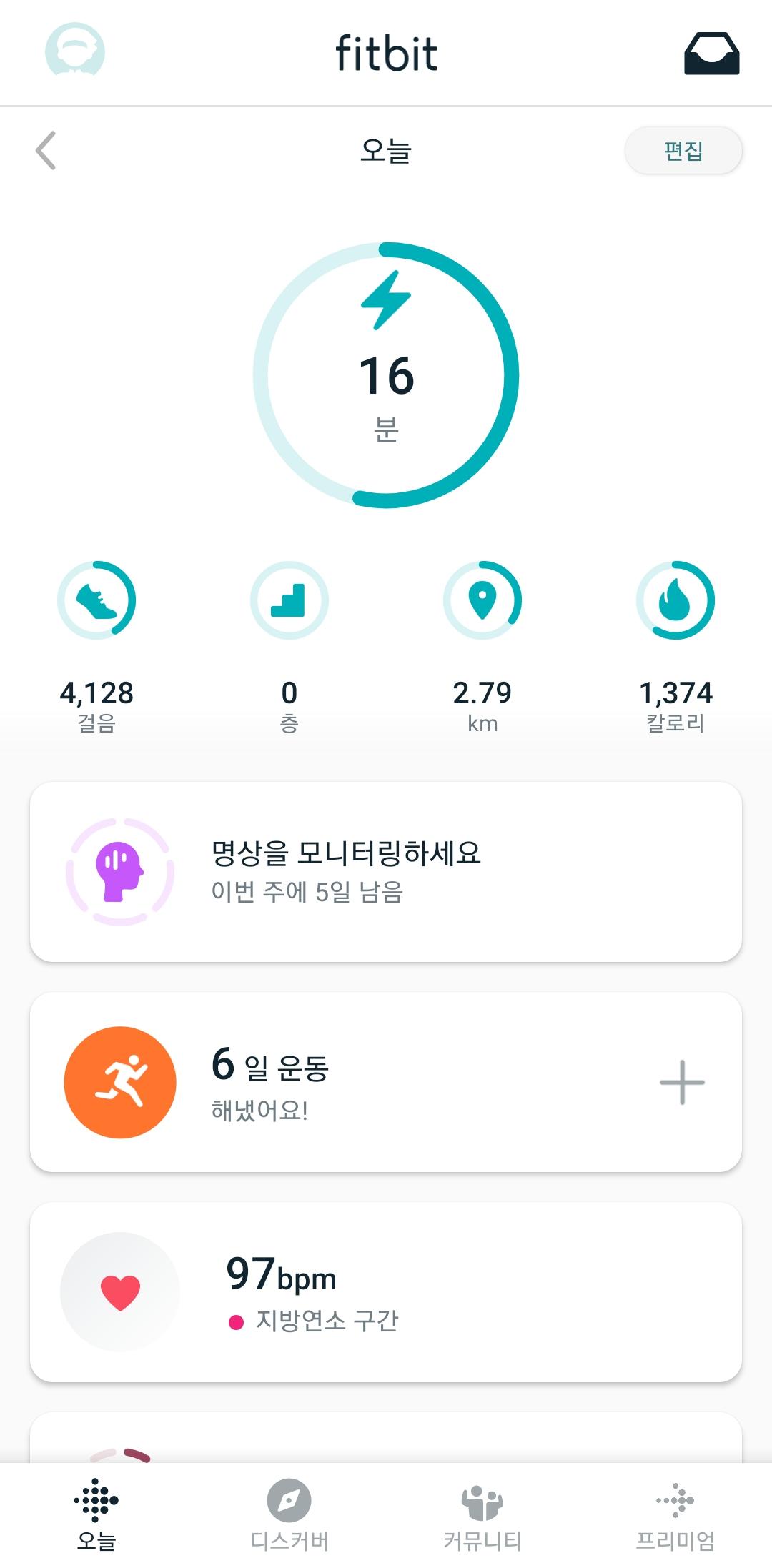Open the profile avatar icon
Image resolution: width=772 pixels, height=1568 pixels.
pos(75,50)
